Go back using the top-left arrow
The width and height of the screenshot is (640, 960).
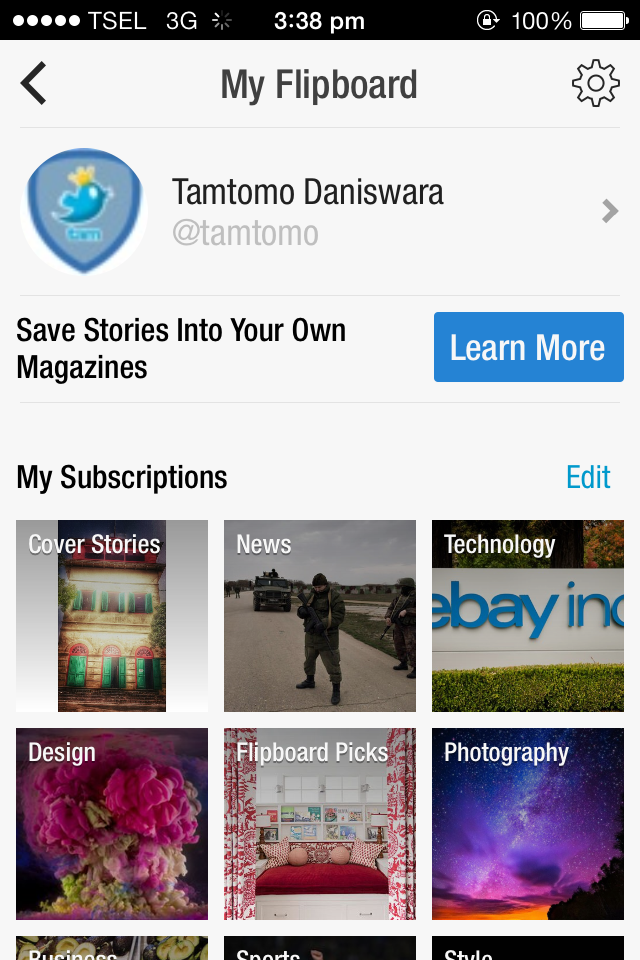[x=34, y=84]
